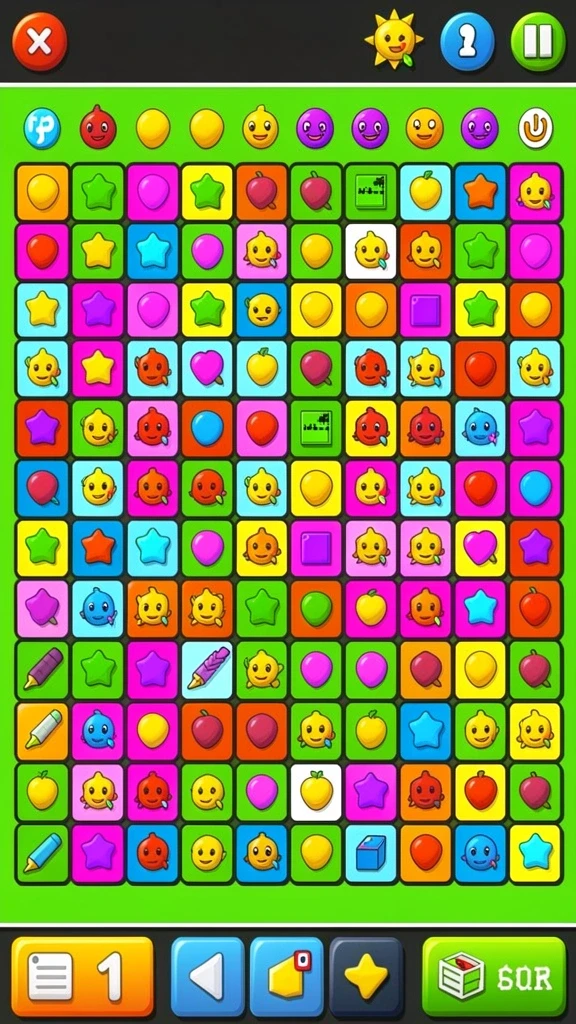Activate the yellow star booster
Image resolution: width=576 pixels, height=1024 pixels.
point(366,976)
